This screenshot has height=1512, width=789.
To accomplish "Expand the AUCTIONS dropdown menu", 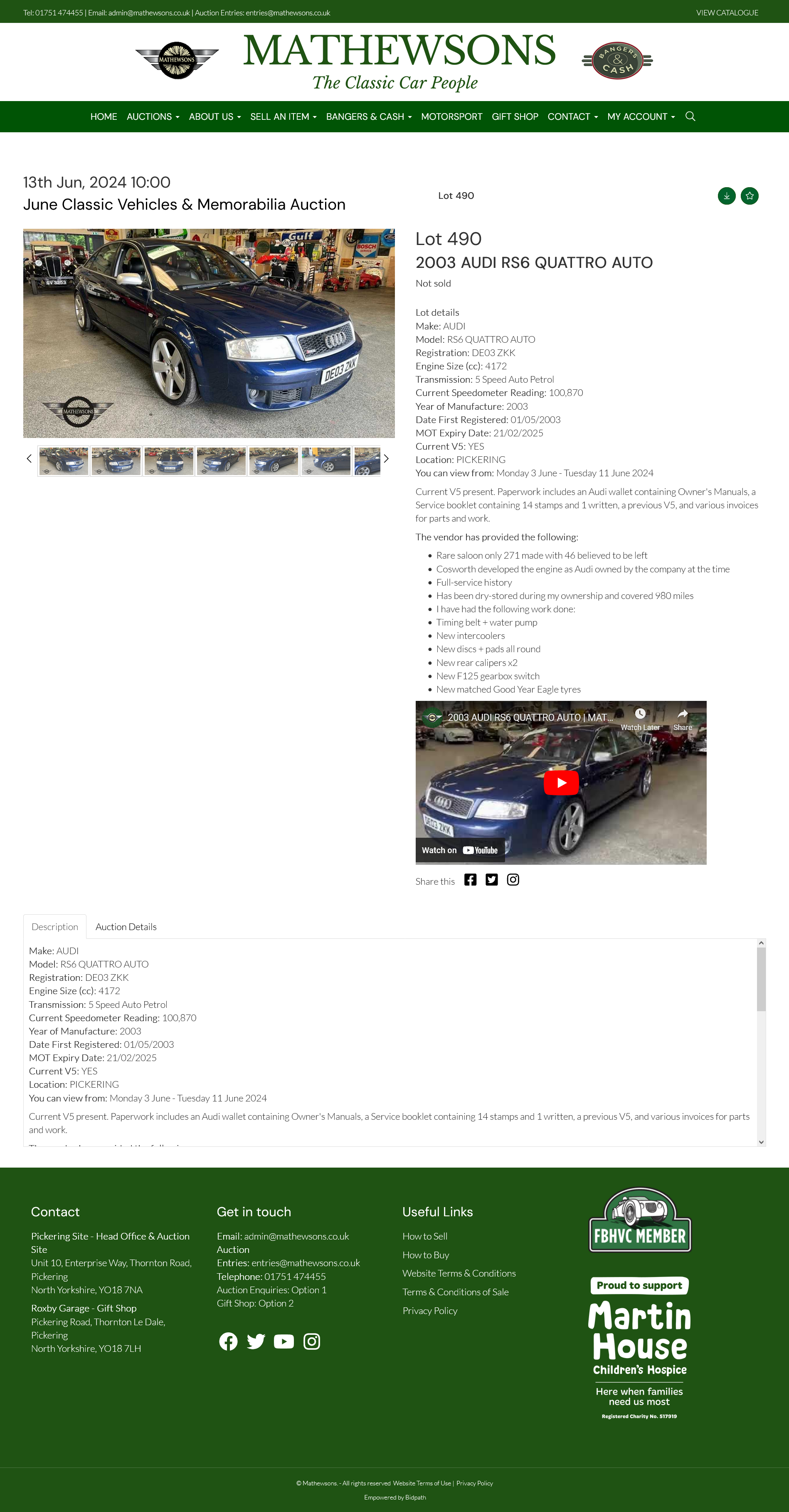I will click(x=153, y=117).
